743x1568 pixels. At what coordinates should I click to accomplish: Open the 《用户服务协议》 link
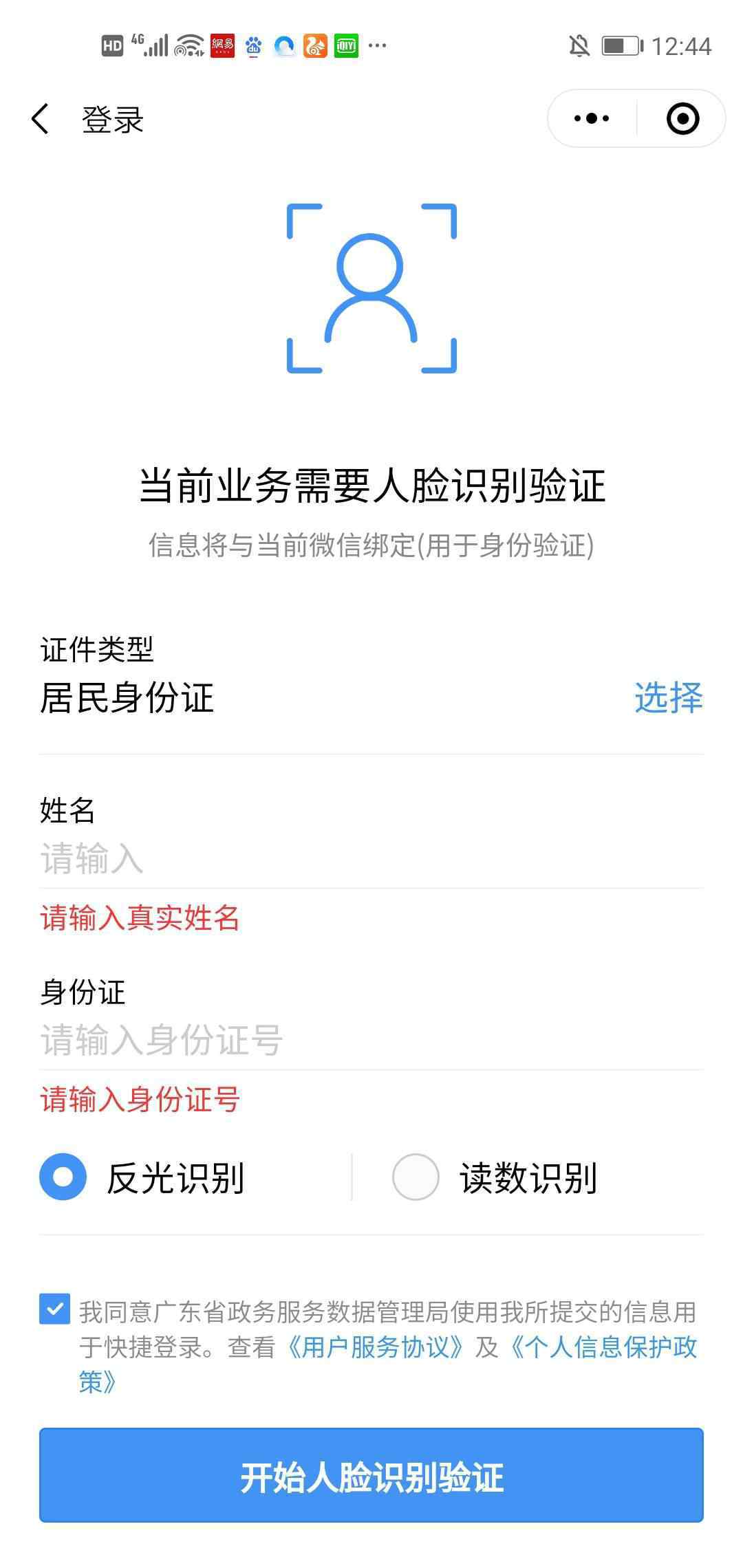[375, 1347]
